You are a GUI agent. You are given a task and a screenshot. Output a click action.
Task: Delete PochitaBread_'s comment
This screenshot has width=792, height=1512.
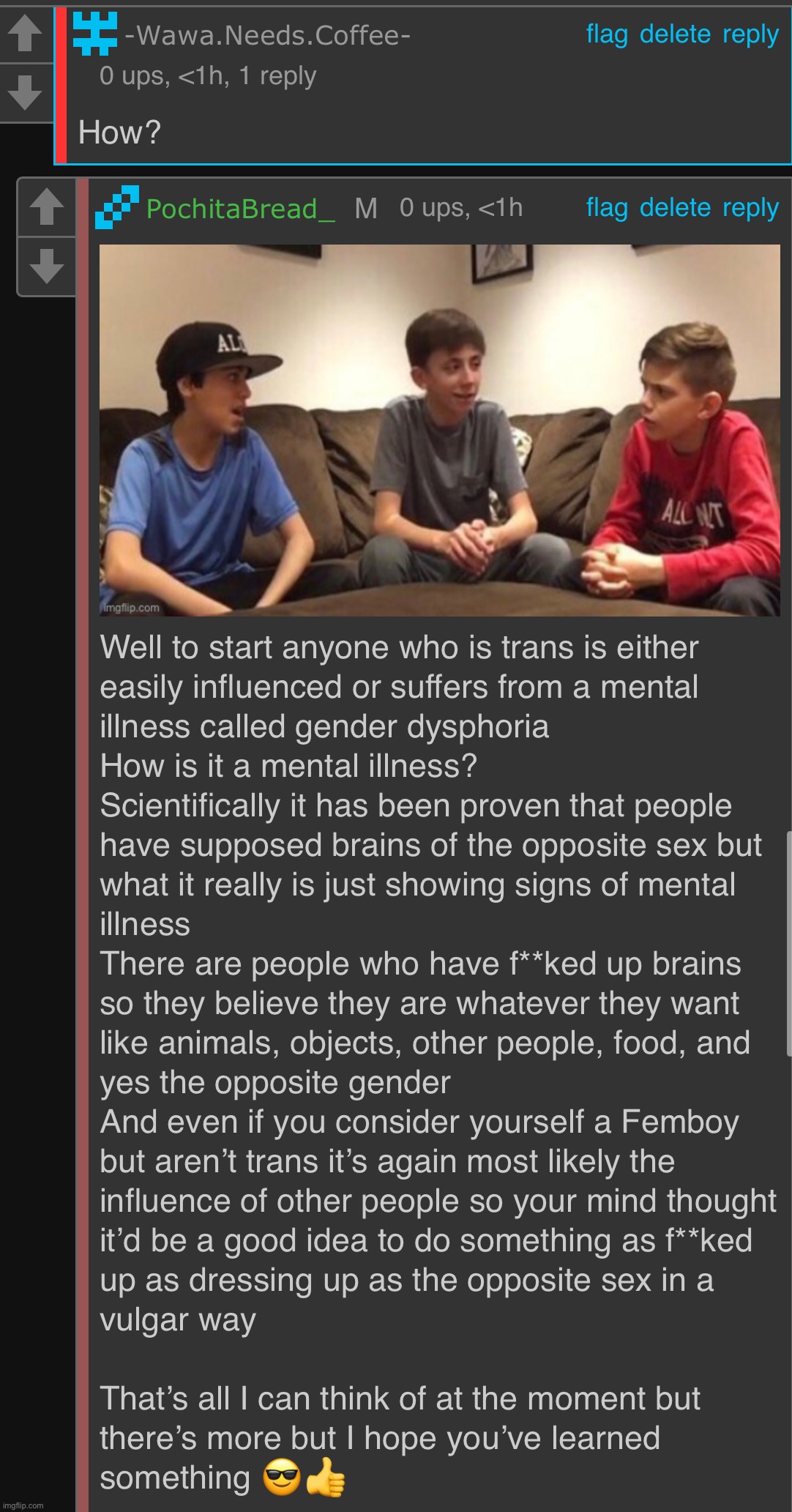point(675,208)
